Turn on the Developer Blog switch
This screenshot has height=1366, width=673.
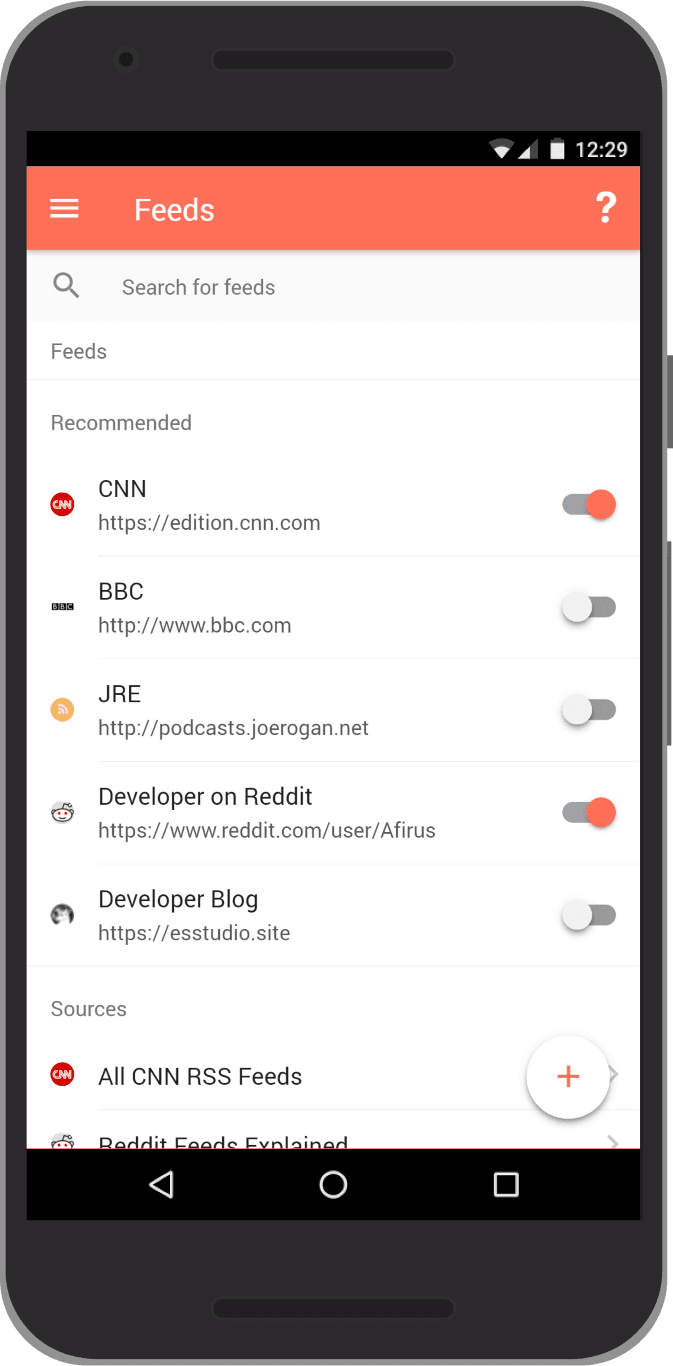tap(588, 915)
